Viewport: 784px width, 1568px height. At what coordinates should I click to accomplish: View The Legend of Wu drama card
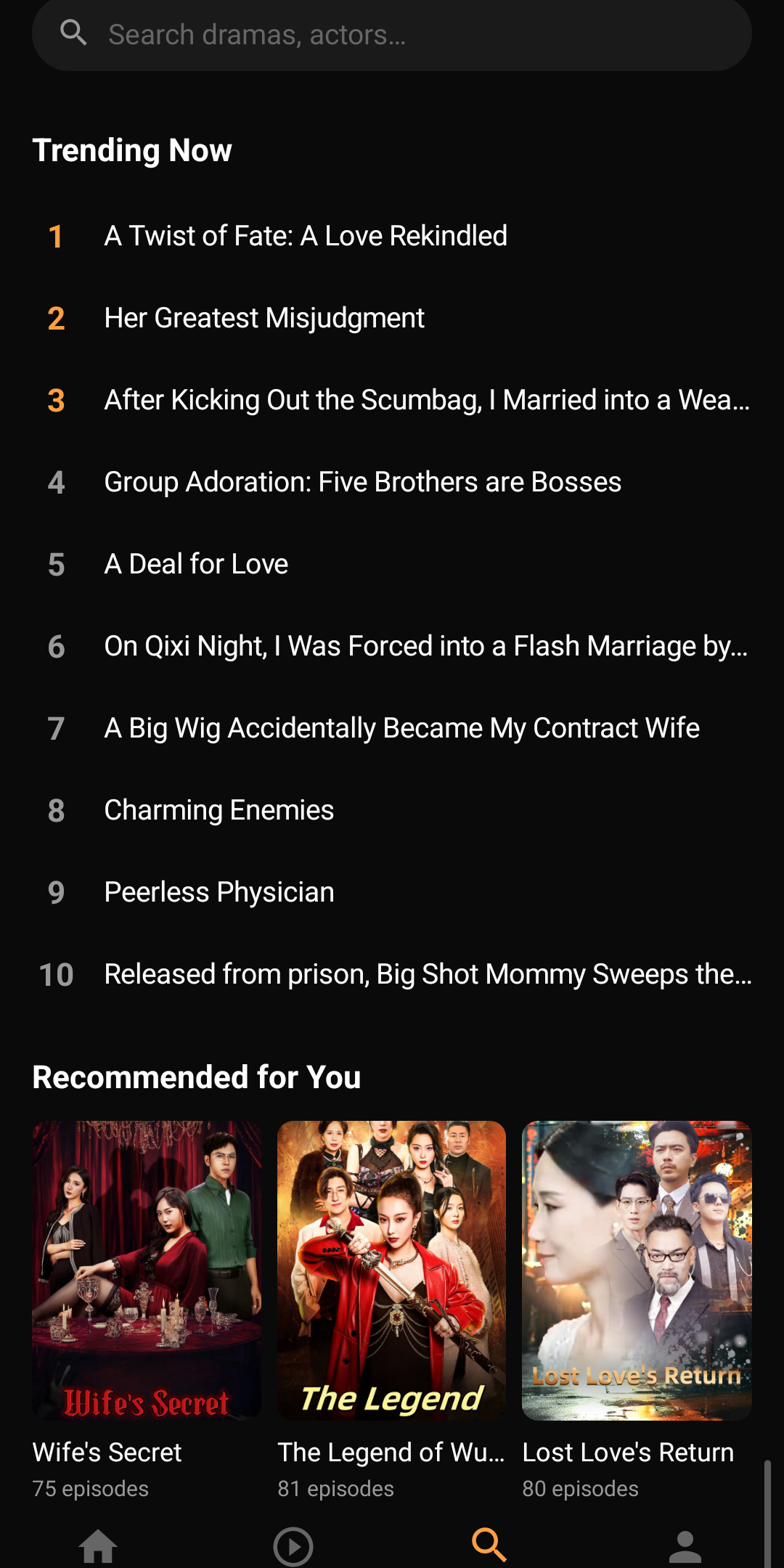(391, 1270)
